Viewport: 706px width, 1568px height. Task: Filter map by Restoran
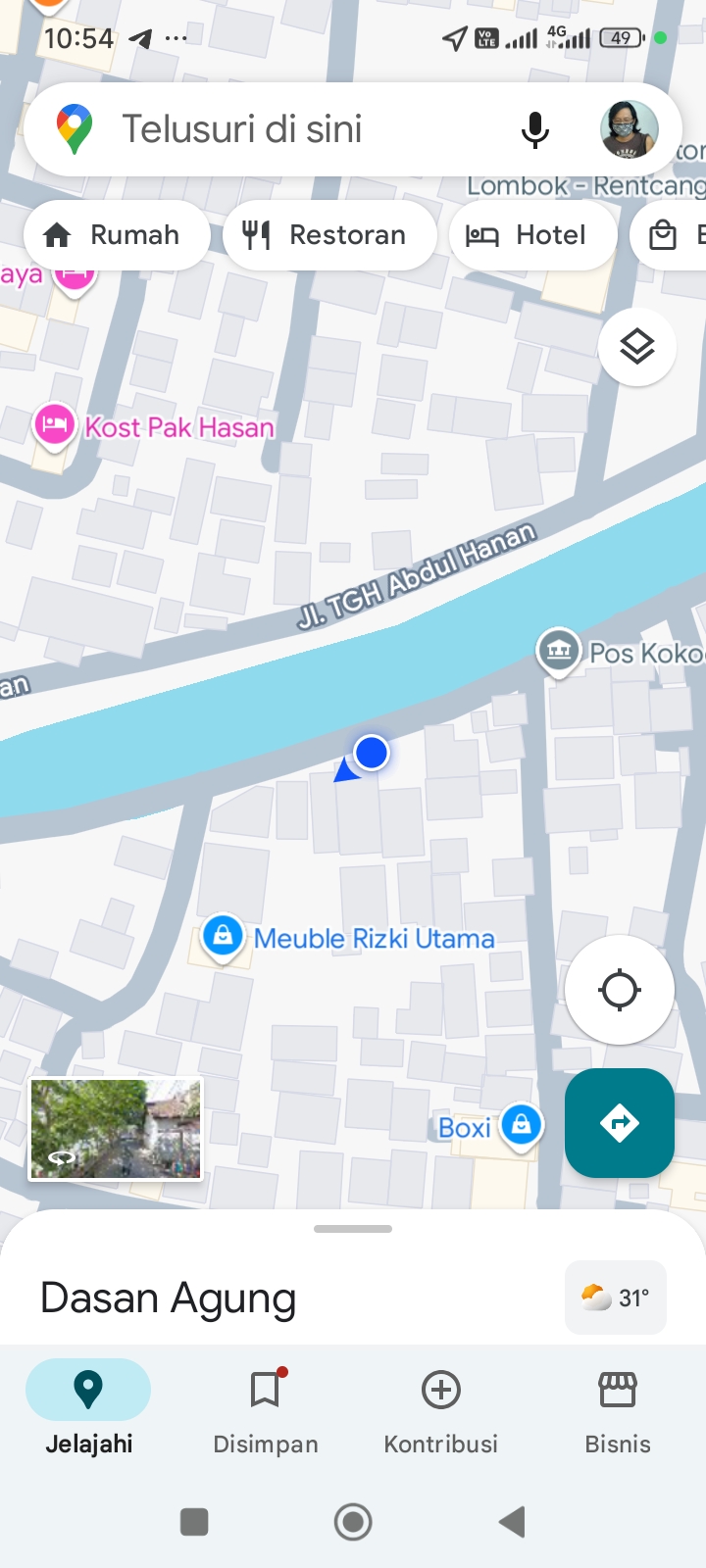click(x=329, y=235)
